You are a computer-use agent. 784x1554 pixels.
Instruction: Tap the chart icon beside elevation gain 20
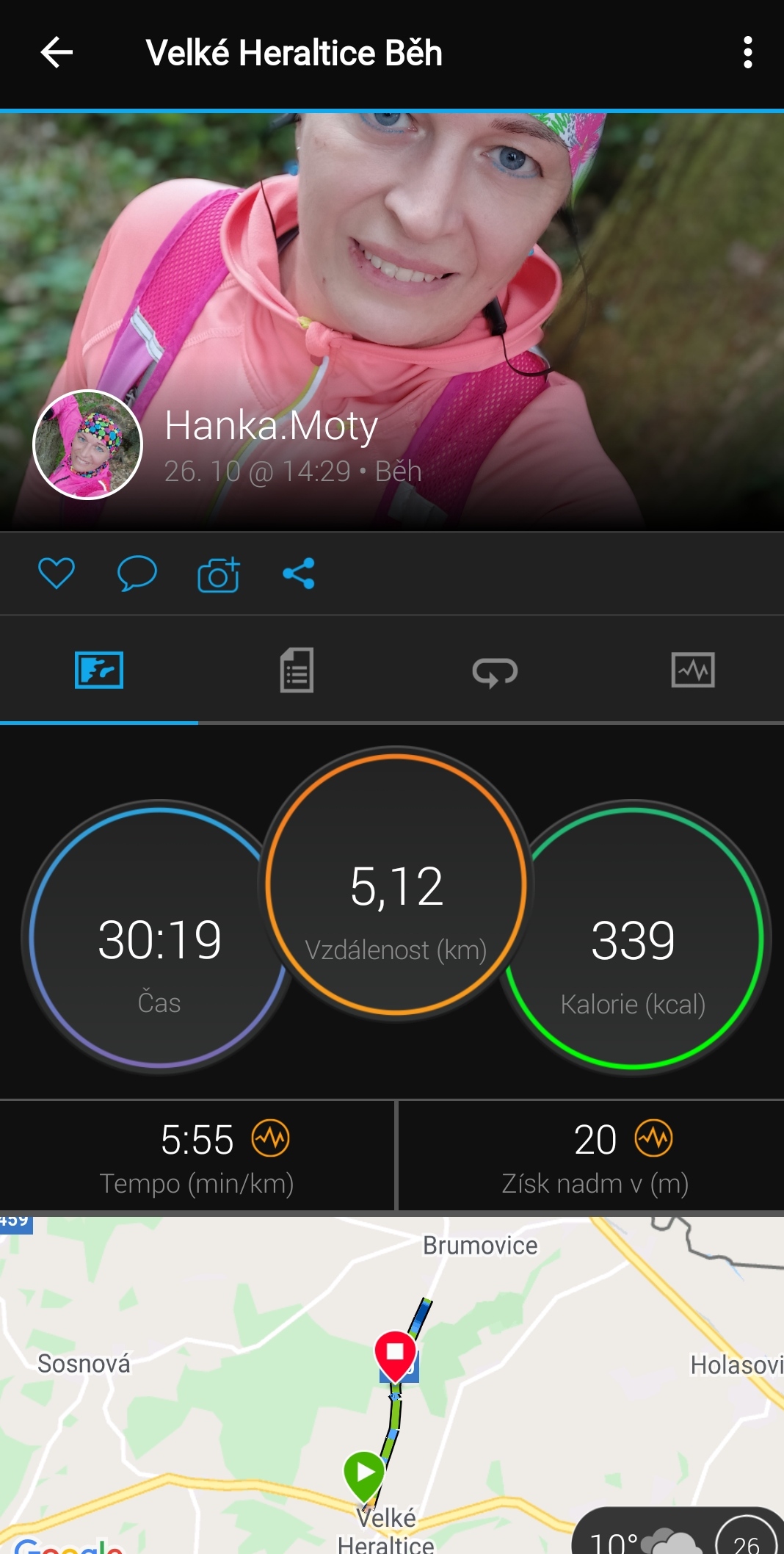[654, 1138]
